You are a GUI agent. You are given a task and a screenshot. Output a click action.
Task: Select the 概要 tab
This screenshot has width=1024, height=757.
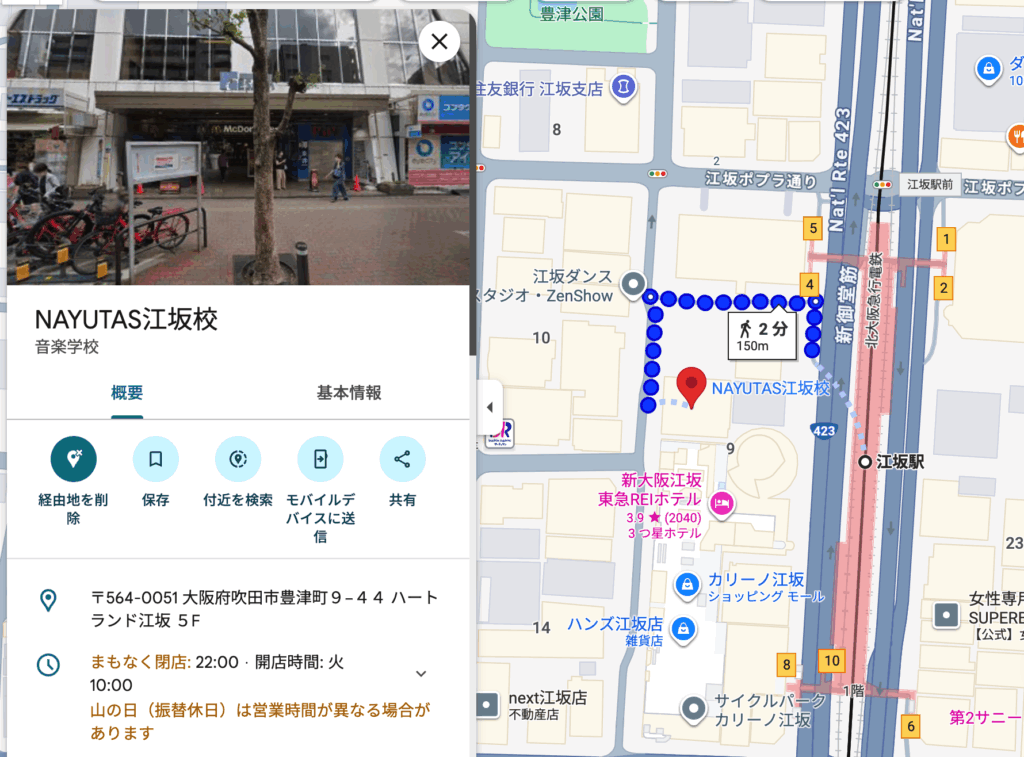click(x=127, y=393)
